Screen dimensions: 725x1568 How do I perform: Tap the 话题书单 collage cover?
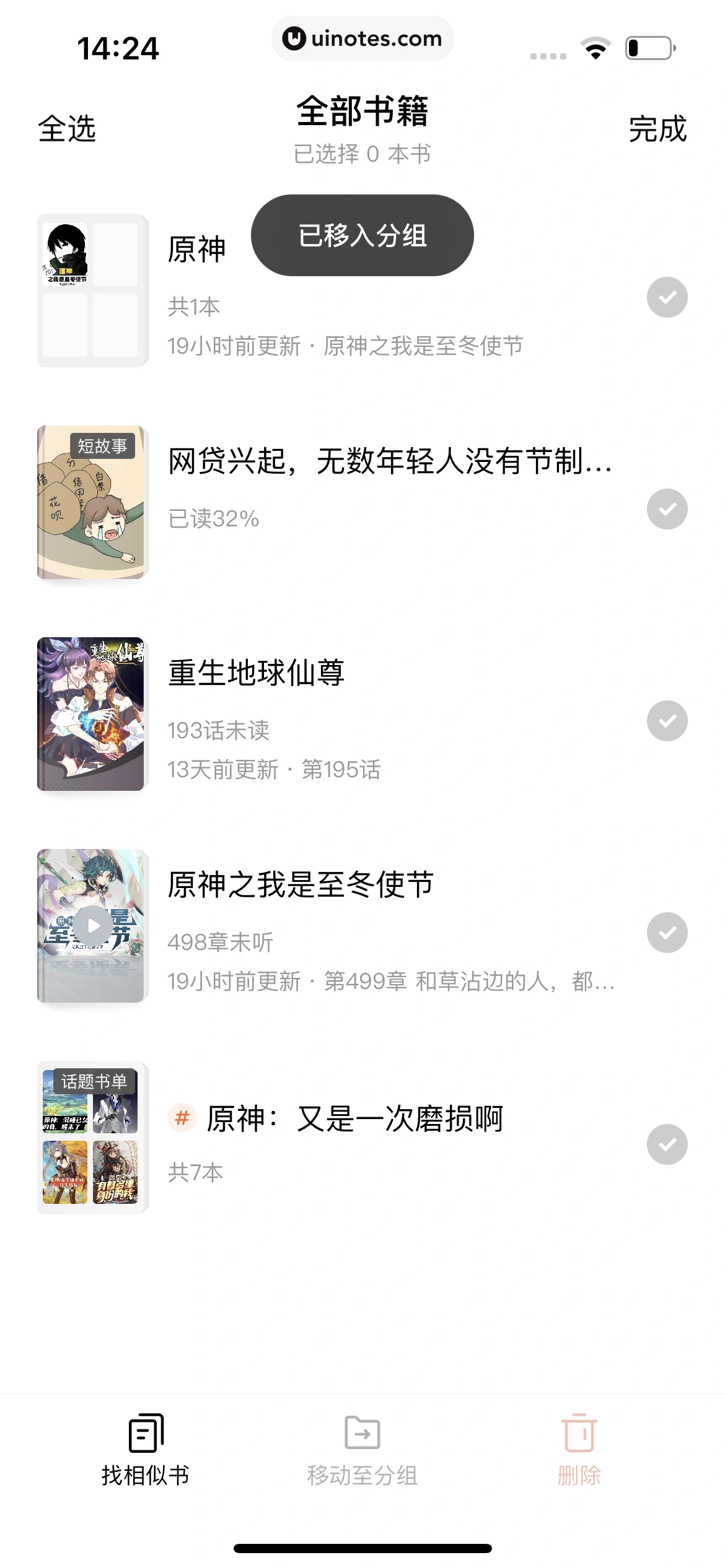coord(92,1138)
